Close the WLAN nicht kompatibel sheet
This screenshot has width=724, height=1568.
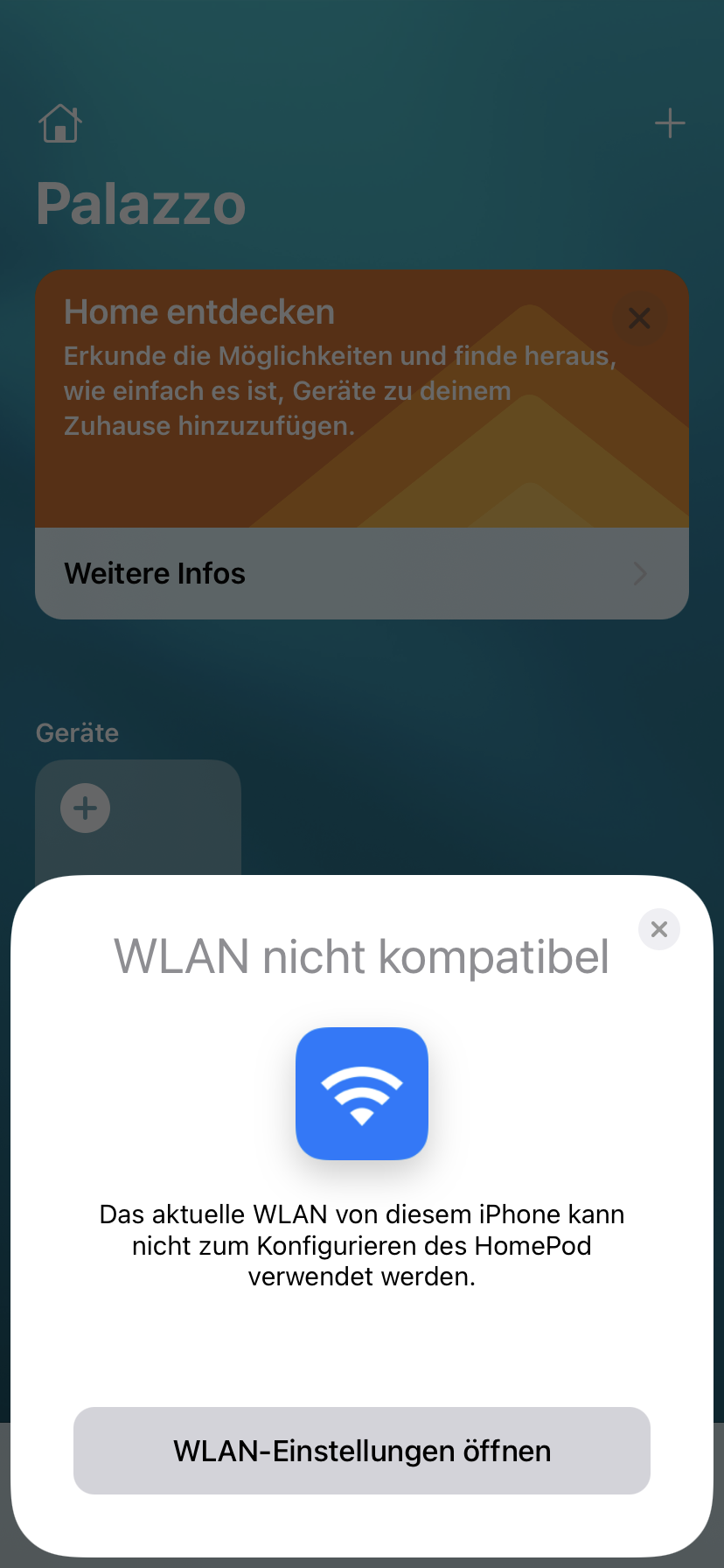point(659,929)
